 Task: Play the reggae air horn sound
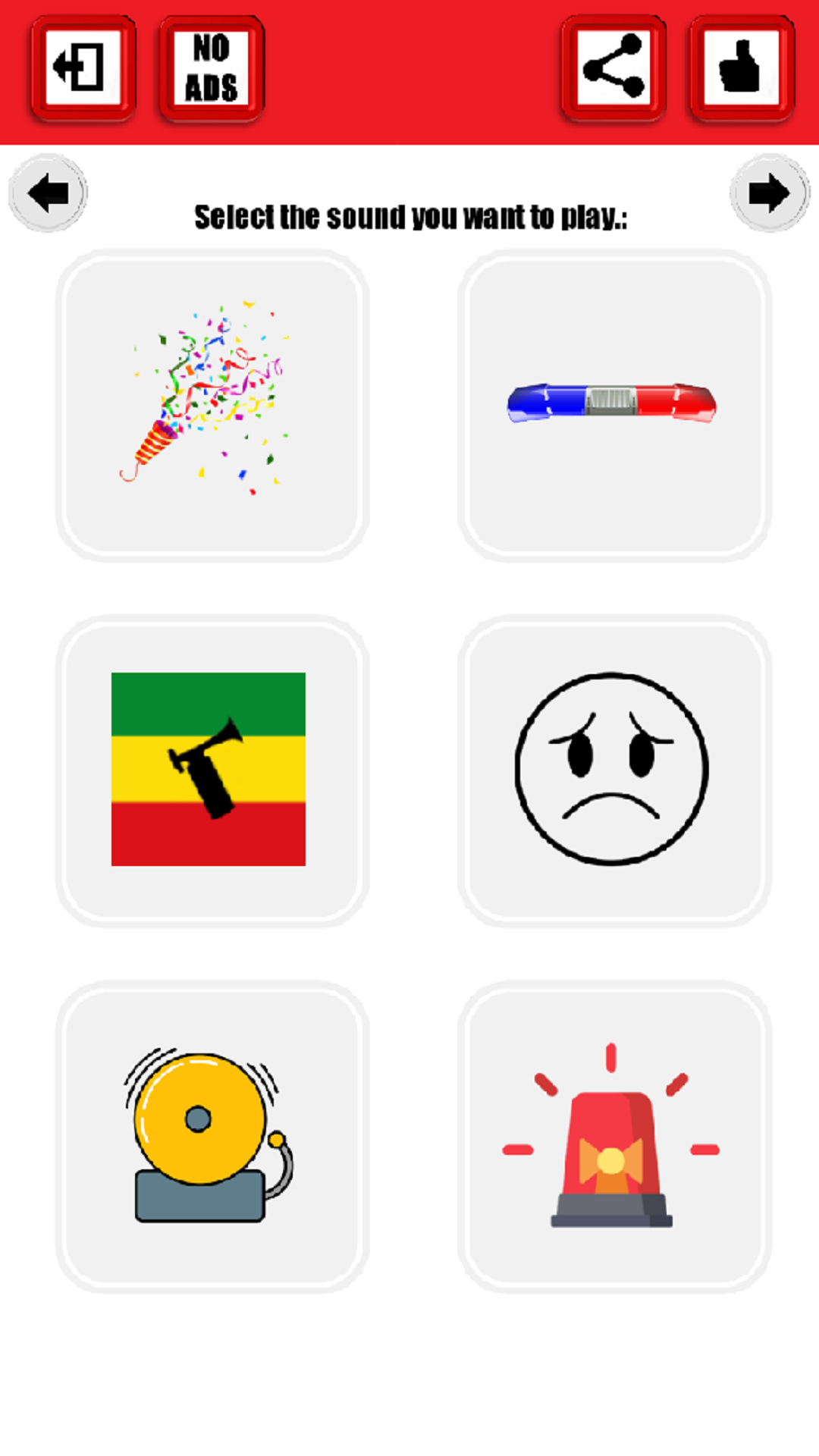(x=212, y=770)
